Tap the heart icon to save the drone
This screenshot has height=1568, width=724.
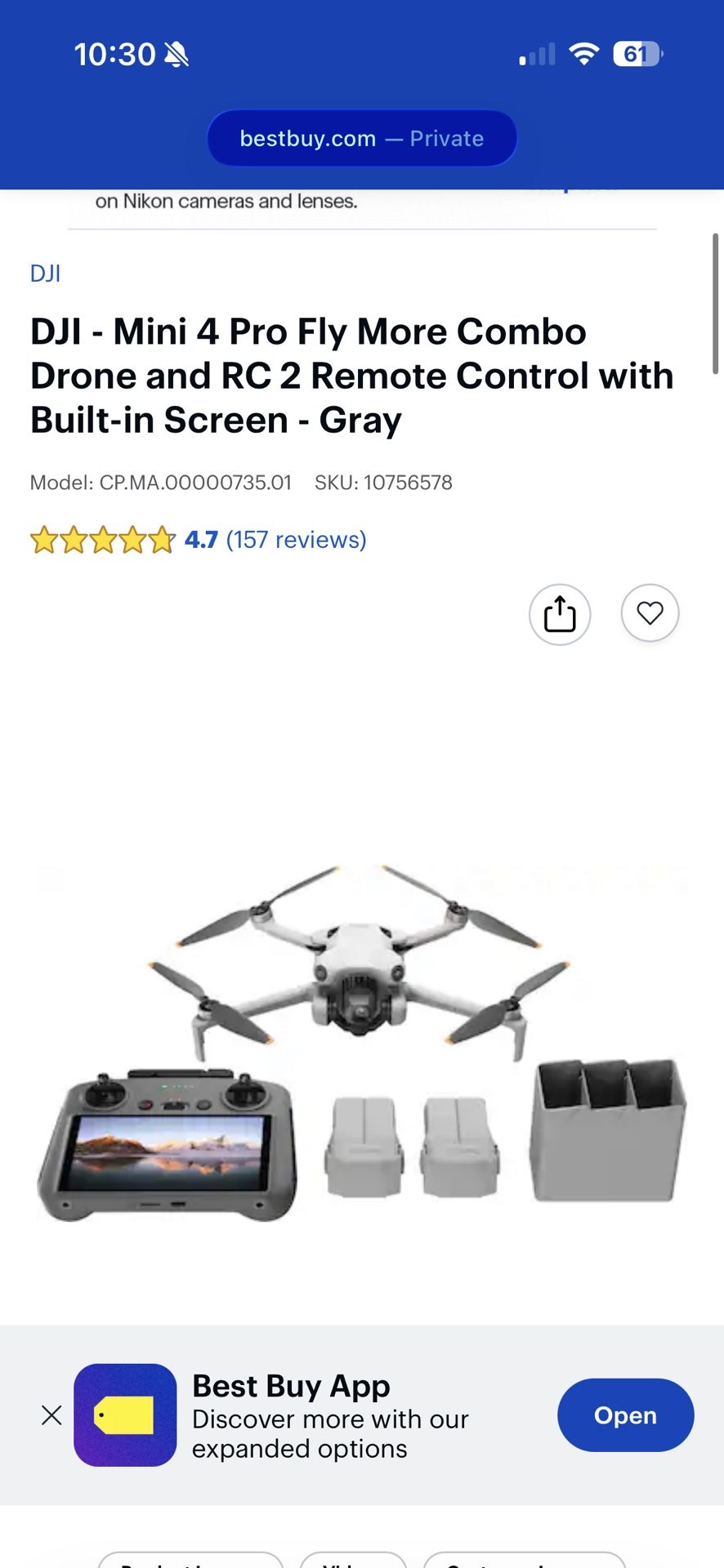(650, 614)
